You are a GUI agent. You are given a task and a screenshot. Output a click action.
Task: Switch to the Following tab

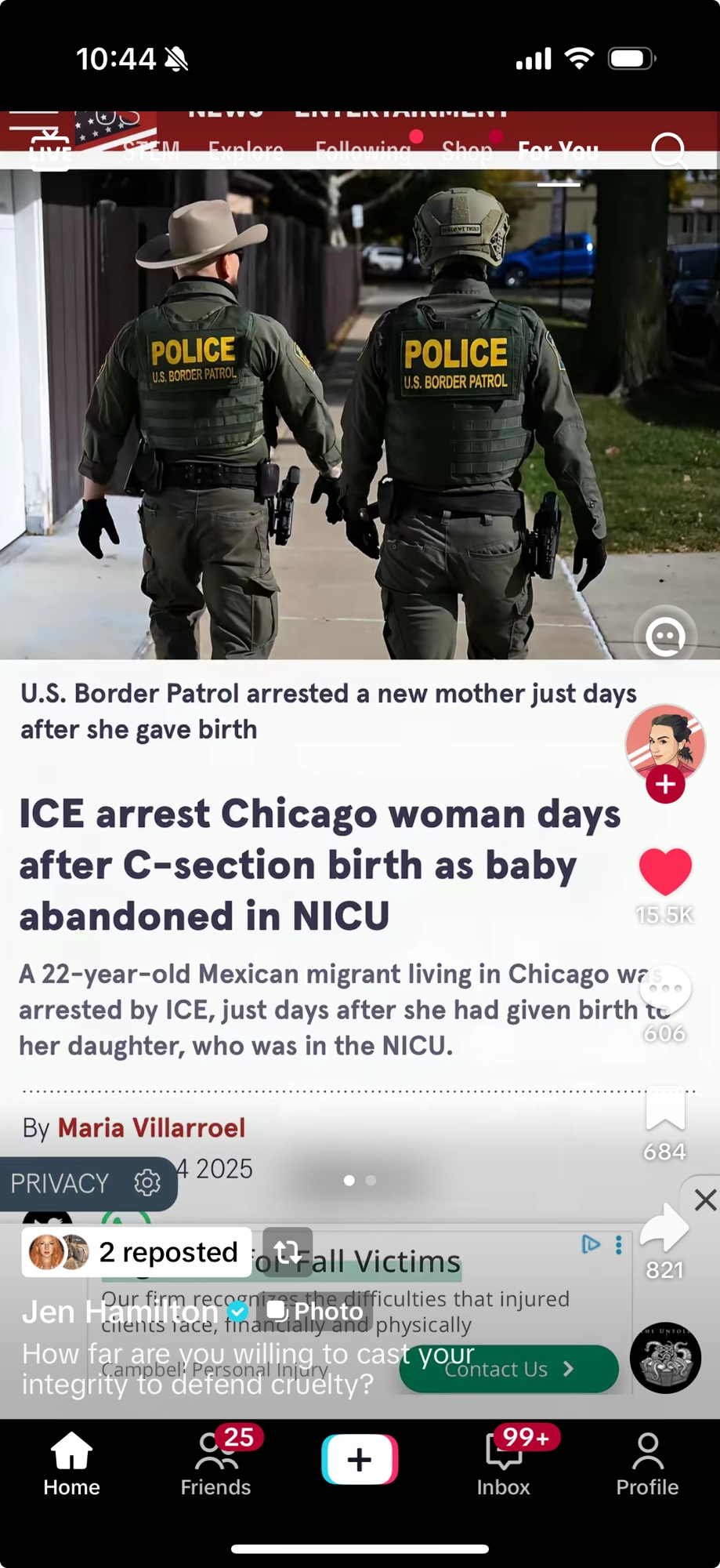click(363, 151)
